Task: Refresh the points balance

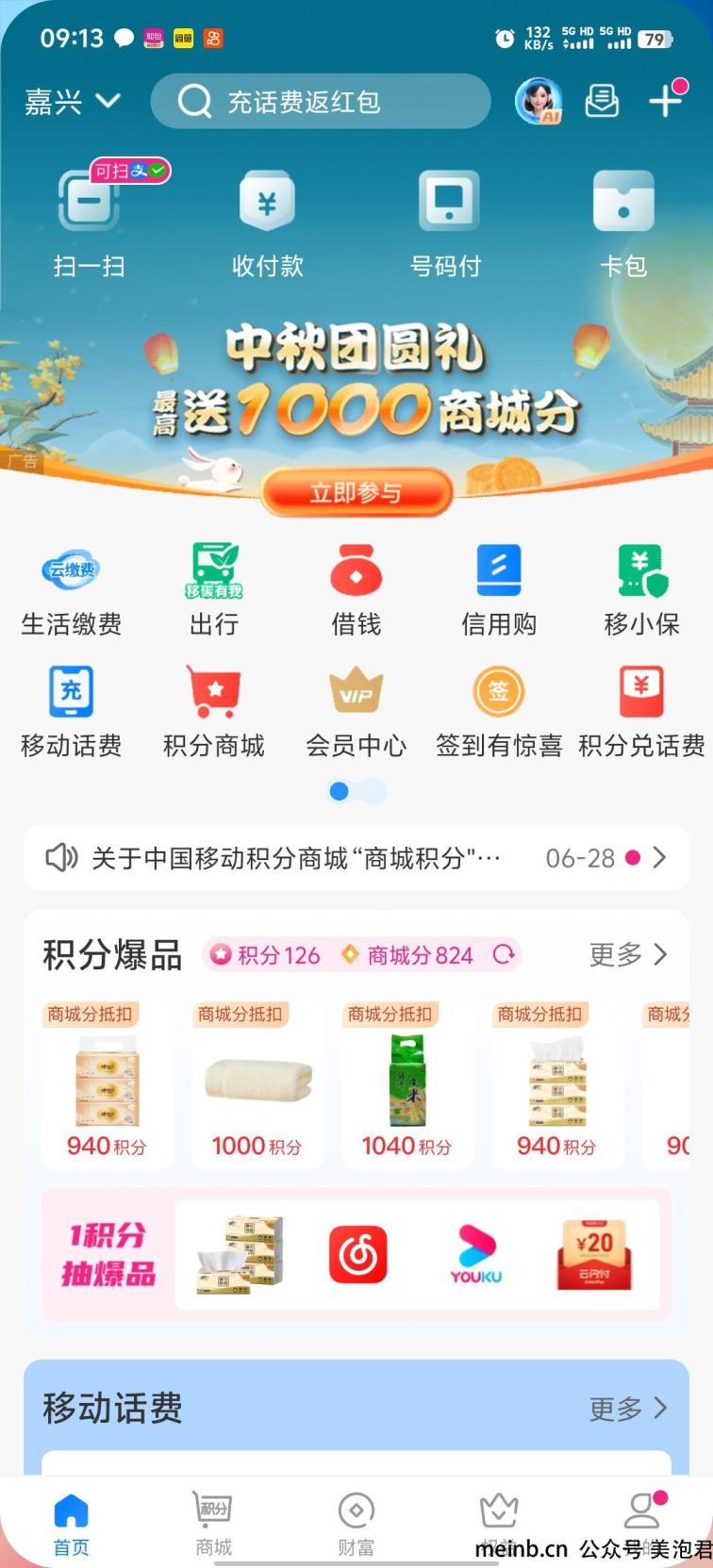Action: click(x=504, y=955)
